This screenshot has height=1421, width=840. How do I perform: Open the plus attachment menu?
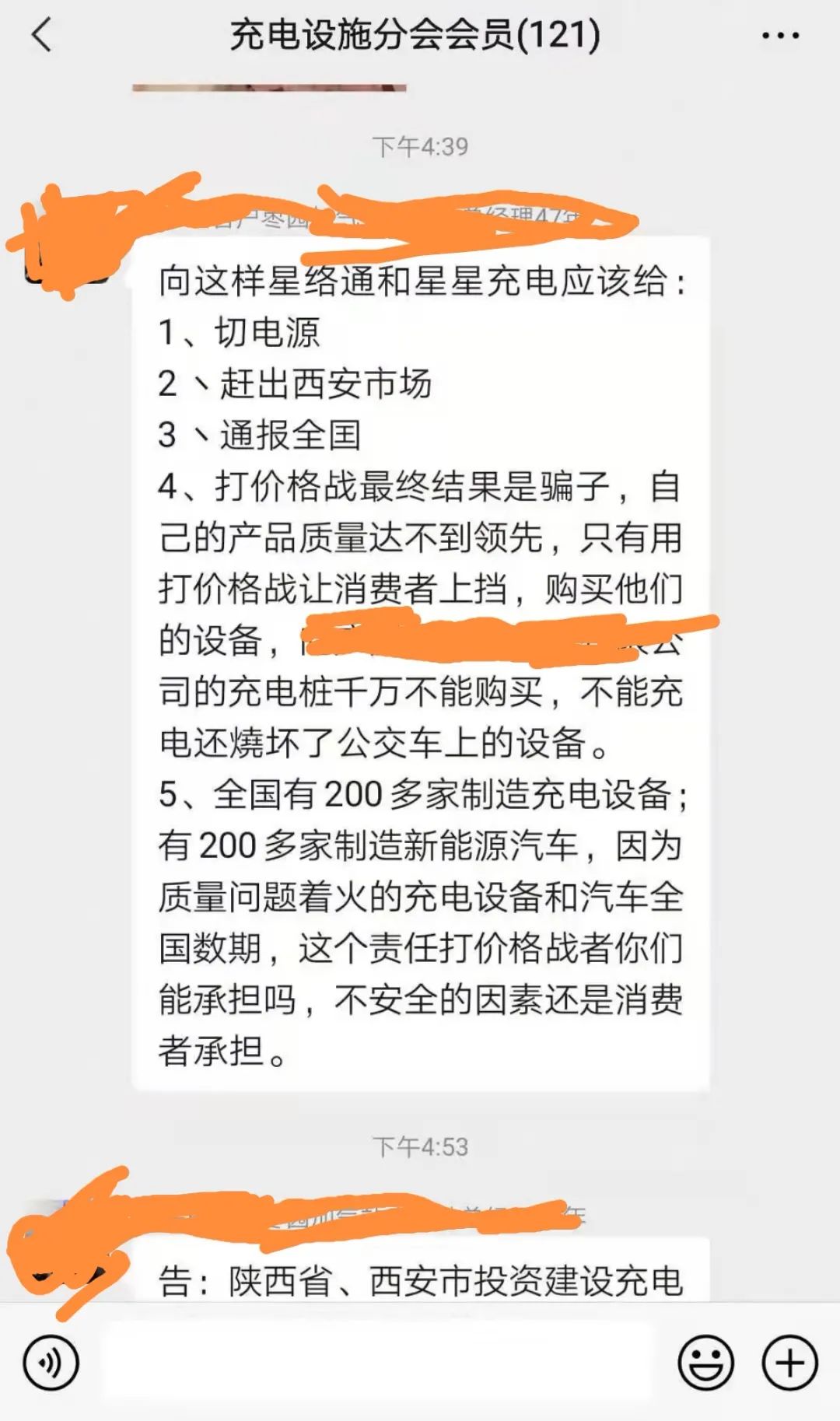(789, 1363)
